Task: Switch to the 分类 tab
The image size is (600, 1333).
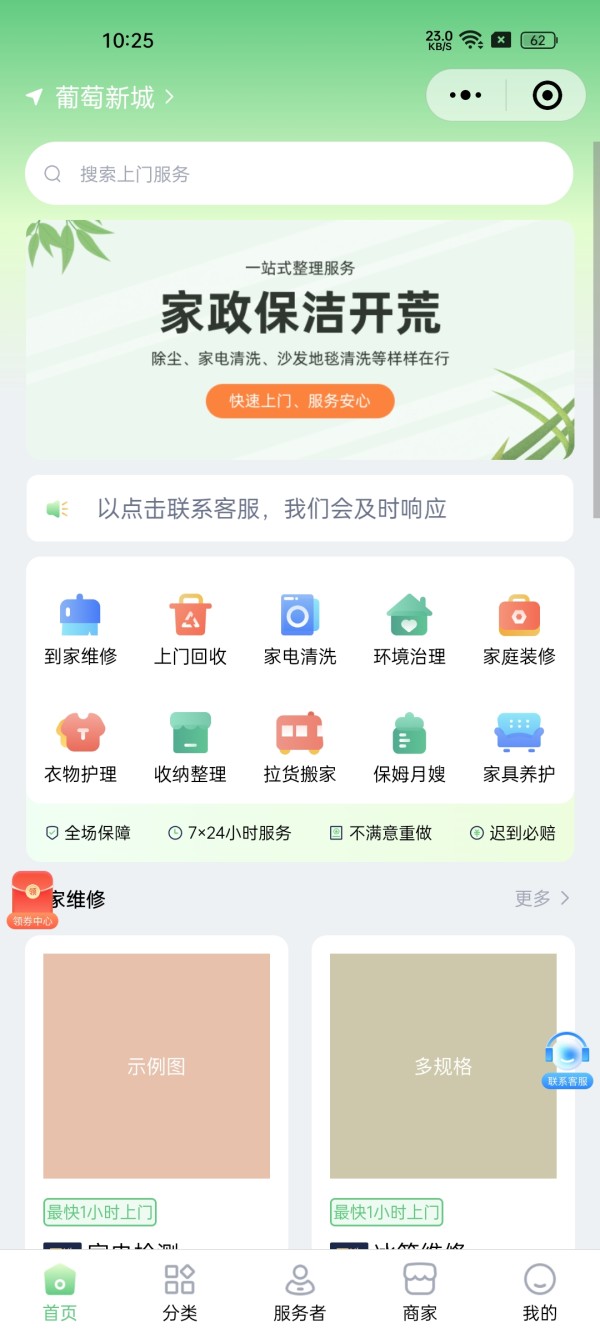Action: [180, 1292]
